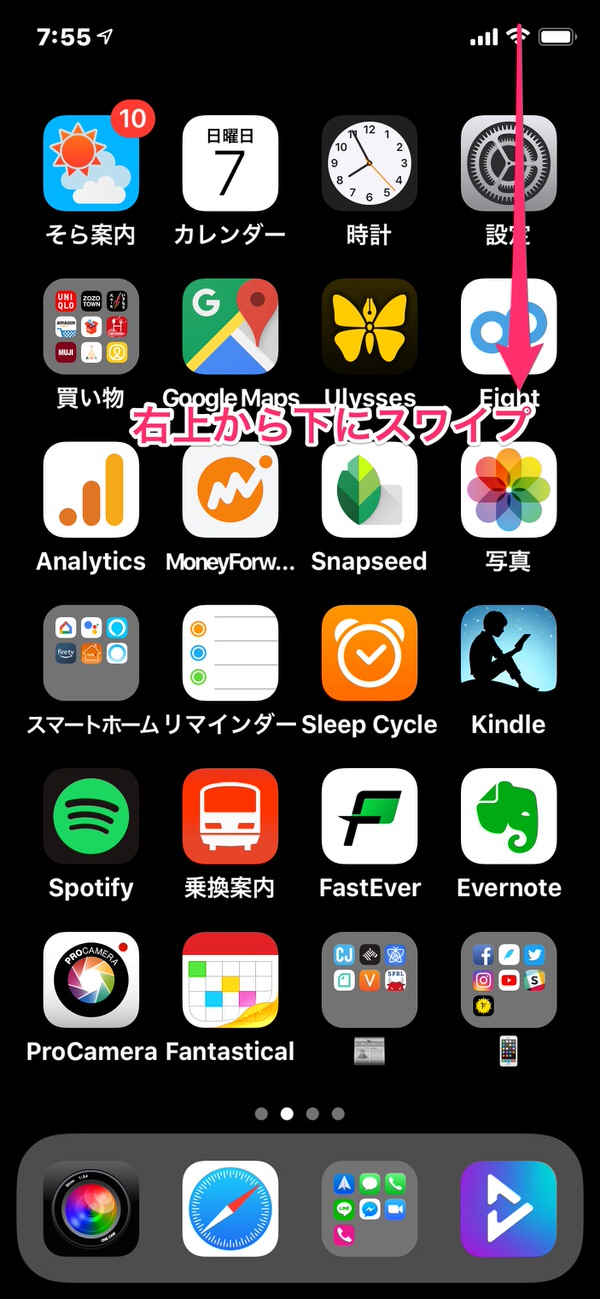This screenshot has height=1299, width=600.
Task: Launch the MoneyForward app
Action: click(x=230, y=490)
